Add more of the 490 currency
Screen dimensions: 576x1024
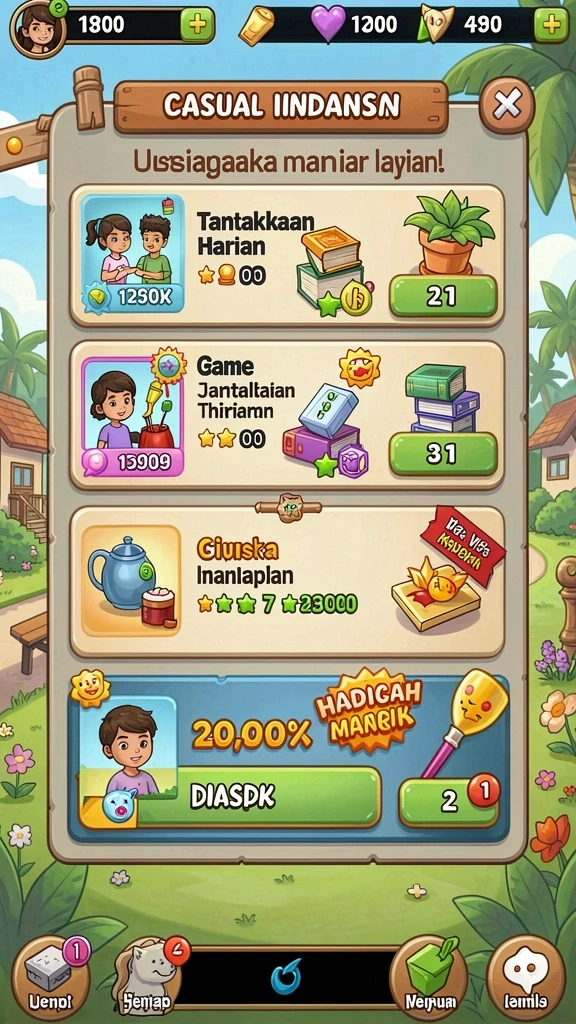point(551,25)
